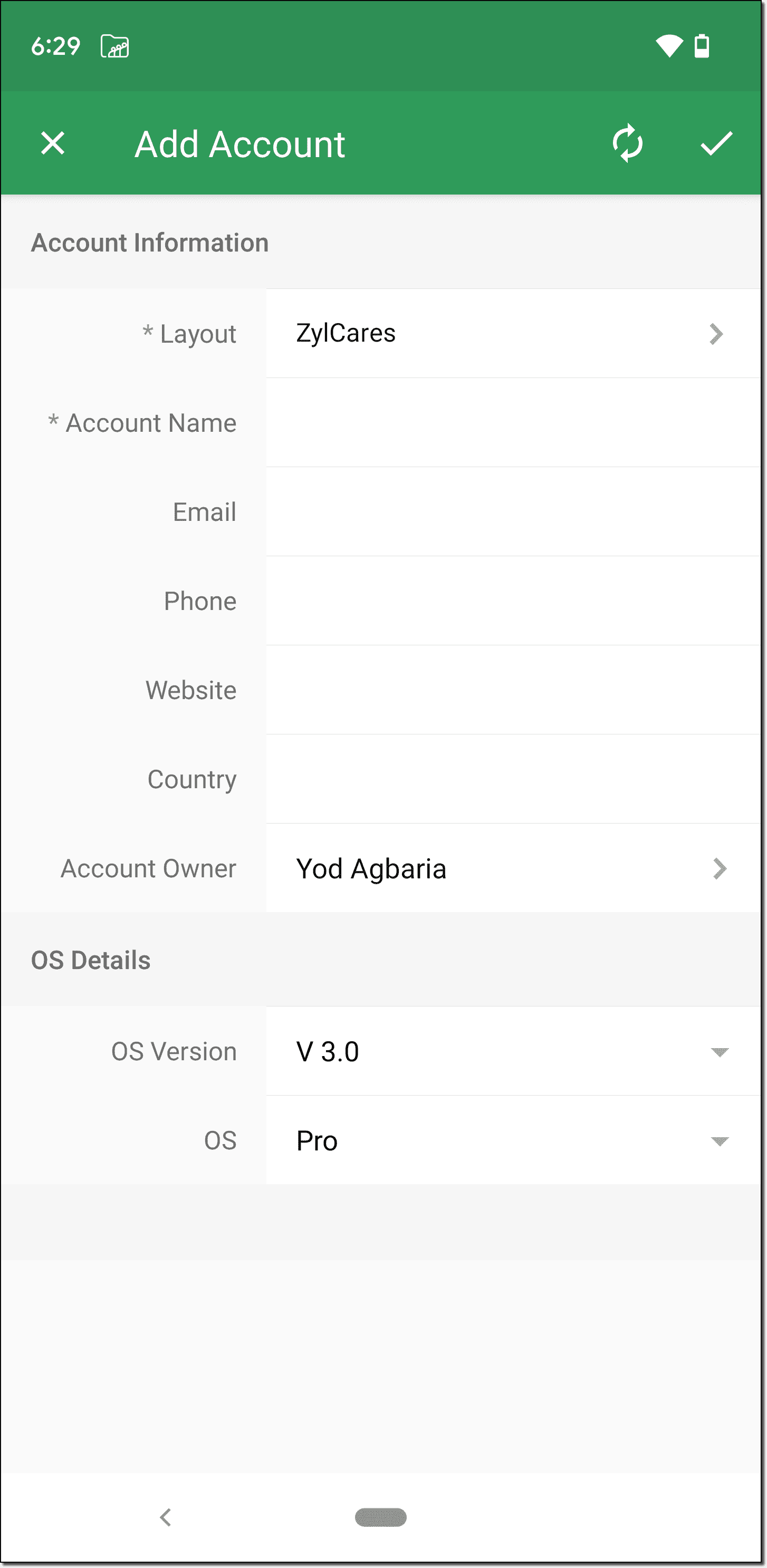Expand the OS Version dropdown
Viewport: 767px width, 1568px height.
512,1052
